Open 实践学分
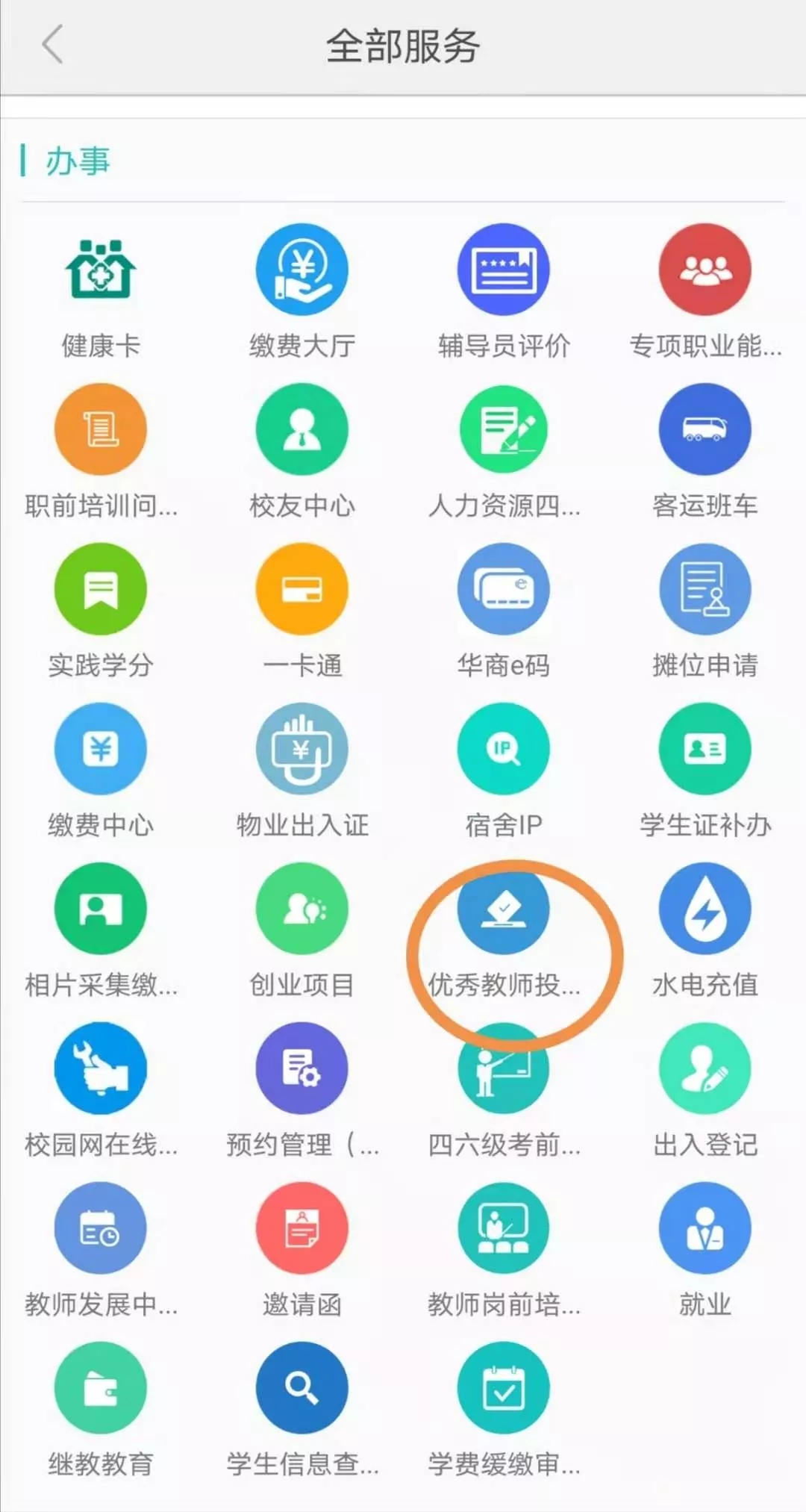The width and height of the screenshot is (806, 1512). 101,590
